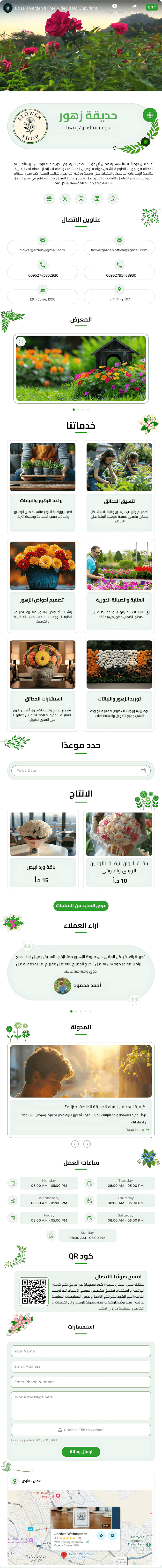Visit the X (Twitter) profile

pos(65,198)
